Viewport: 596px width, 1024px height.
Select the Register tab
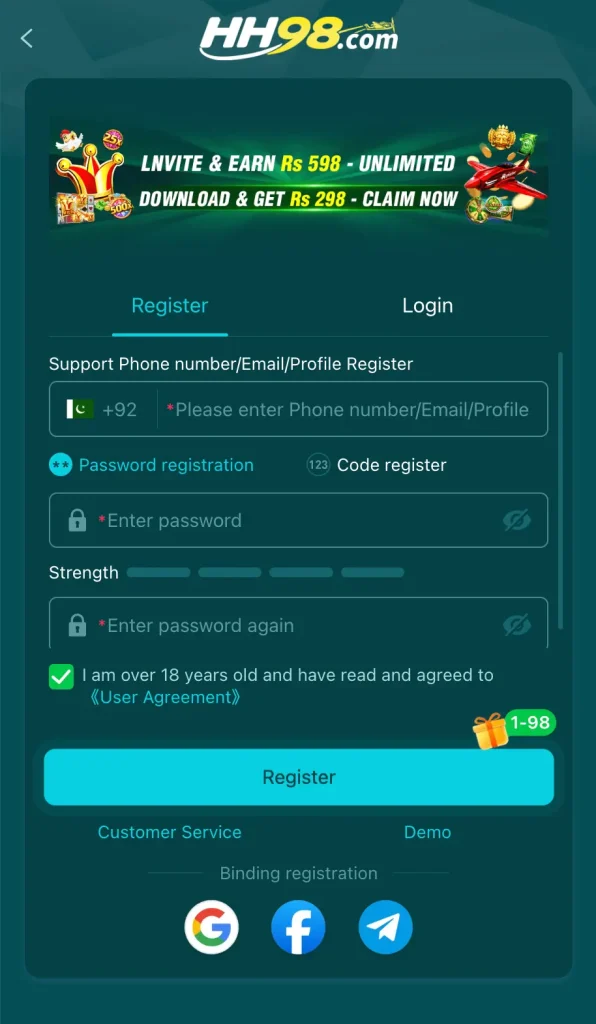point(170,306)
